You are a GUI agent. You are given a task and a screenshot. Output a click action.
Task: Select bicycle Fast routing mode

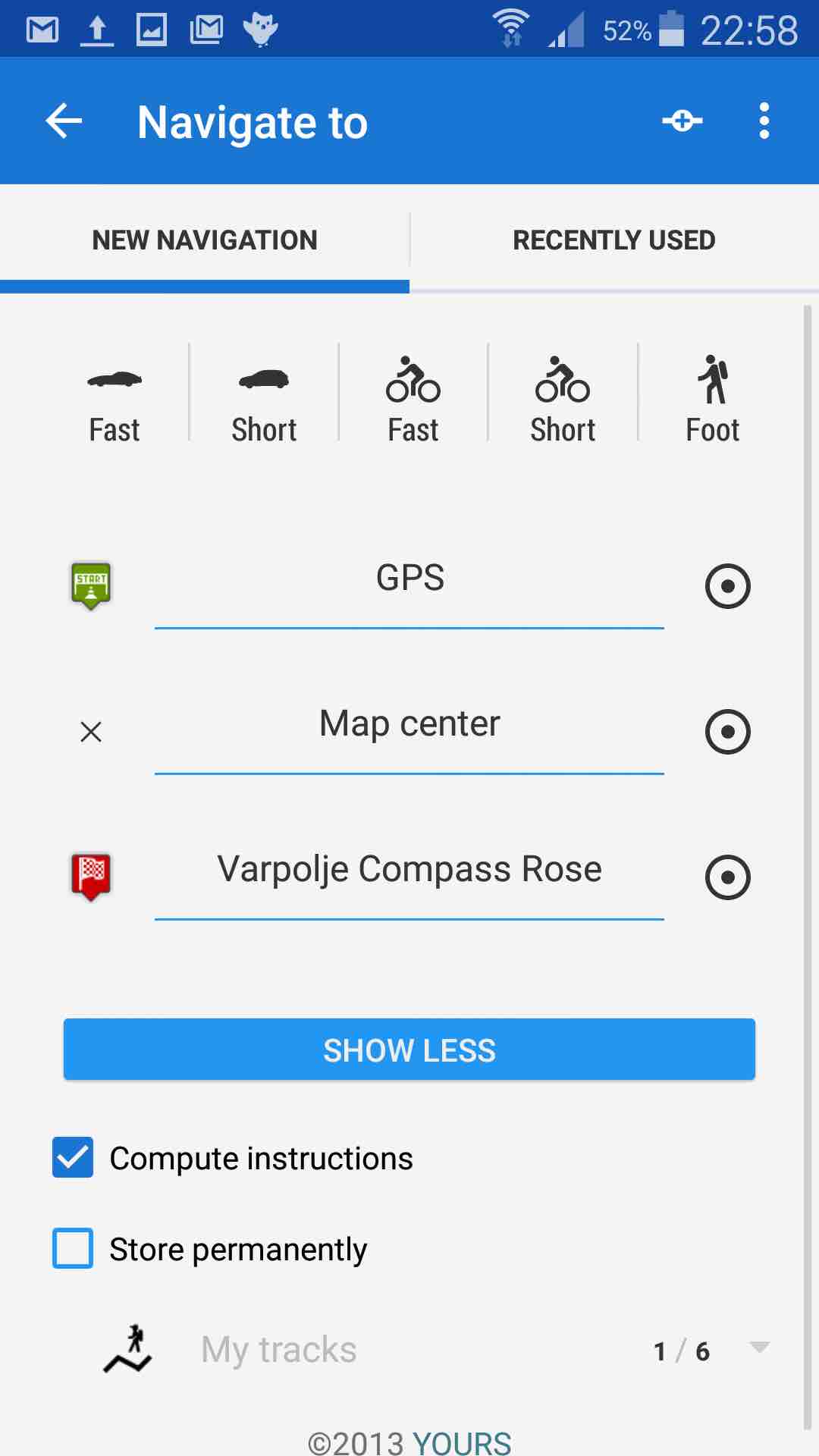pyautogui.click(x=413, y=399)
